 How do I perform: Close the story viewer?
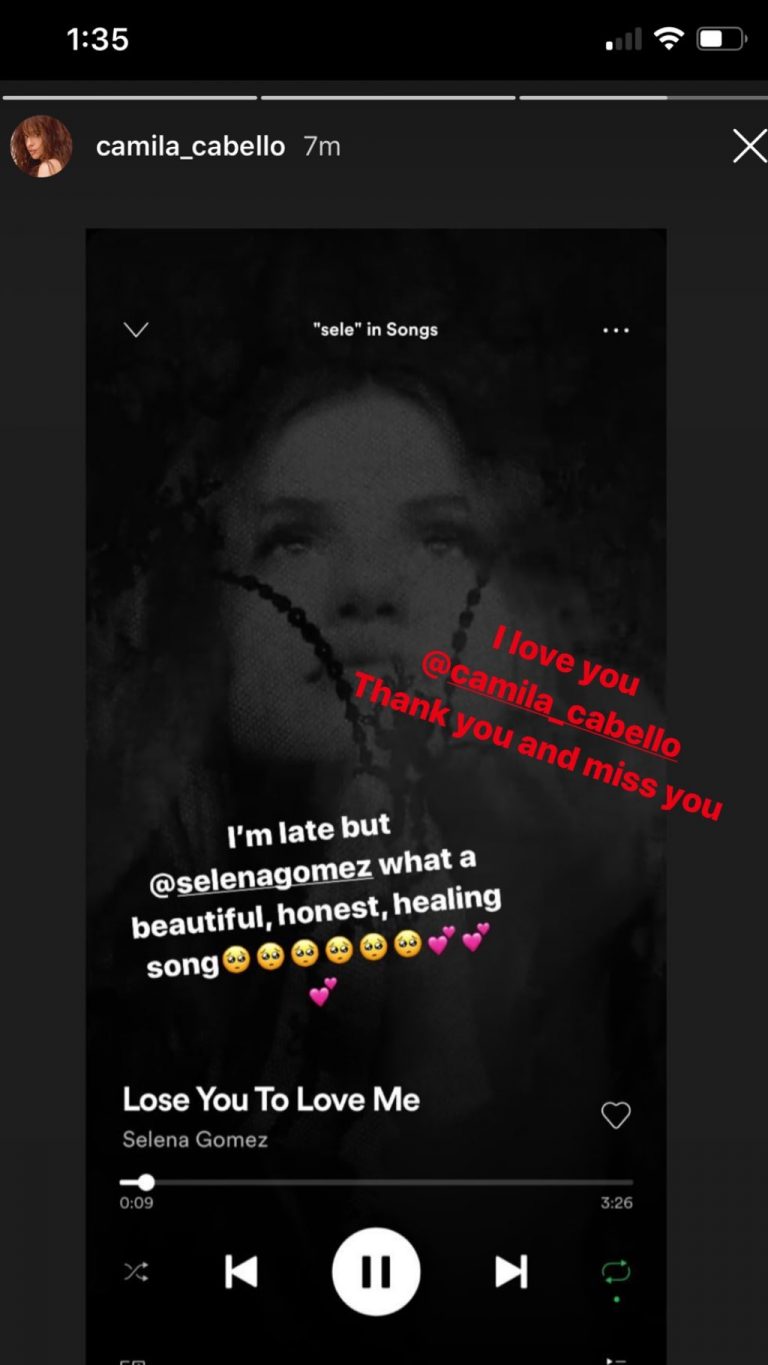(x=749, y=147)
